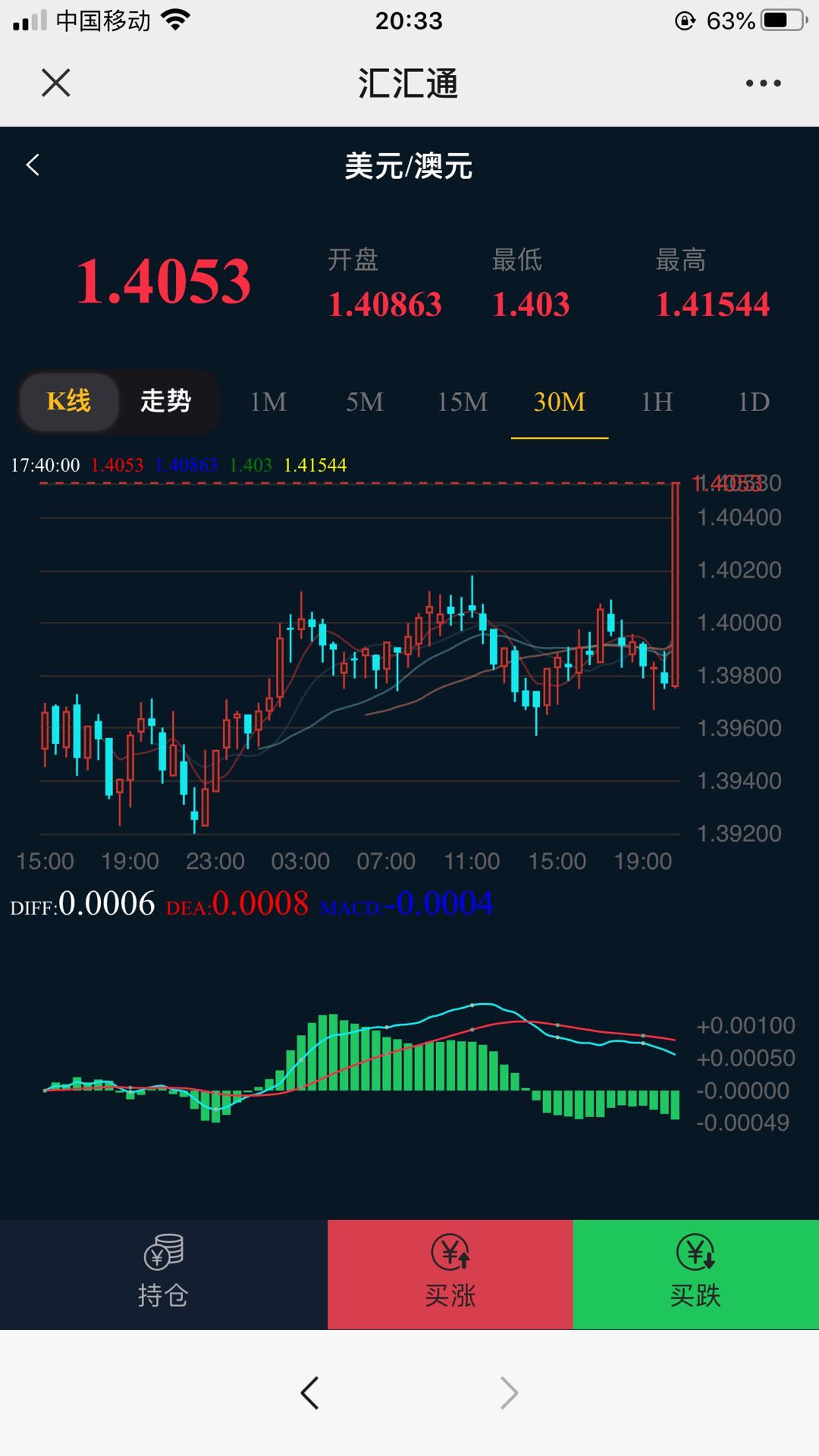Go back from 美元/澳元 chart

click(33, 165)
